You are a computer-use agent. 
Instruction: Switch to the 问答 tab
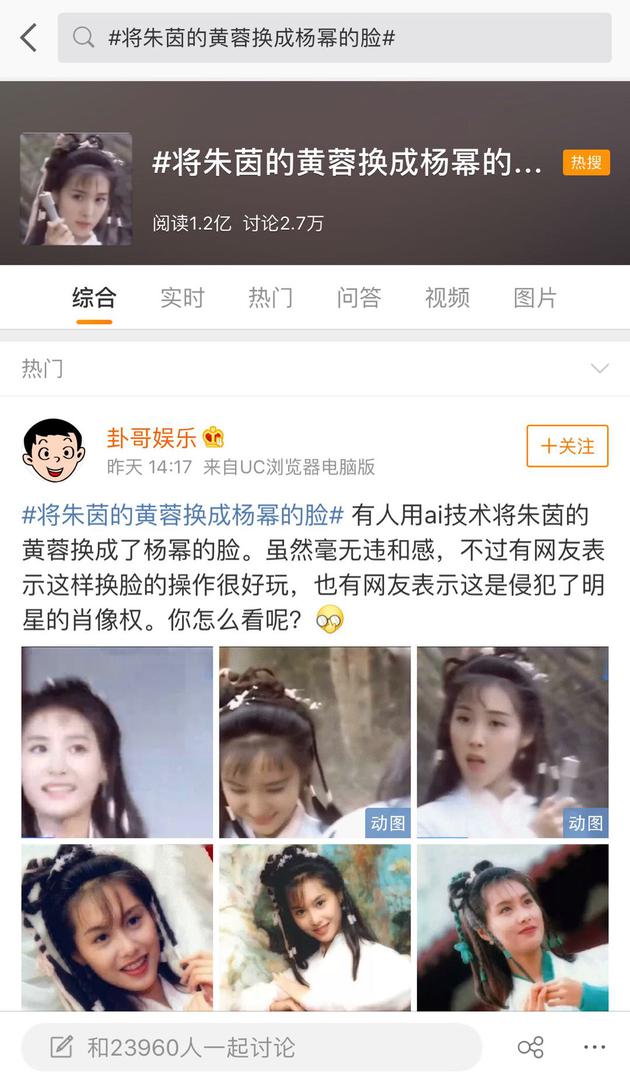pyautogui.click(x=359, y=297)
